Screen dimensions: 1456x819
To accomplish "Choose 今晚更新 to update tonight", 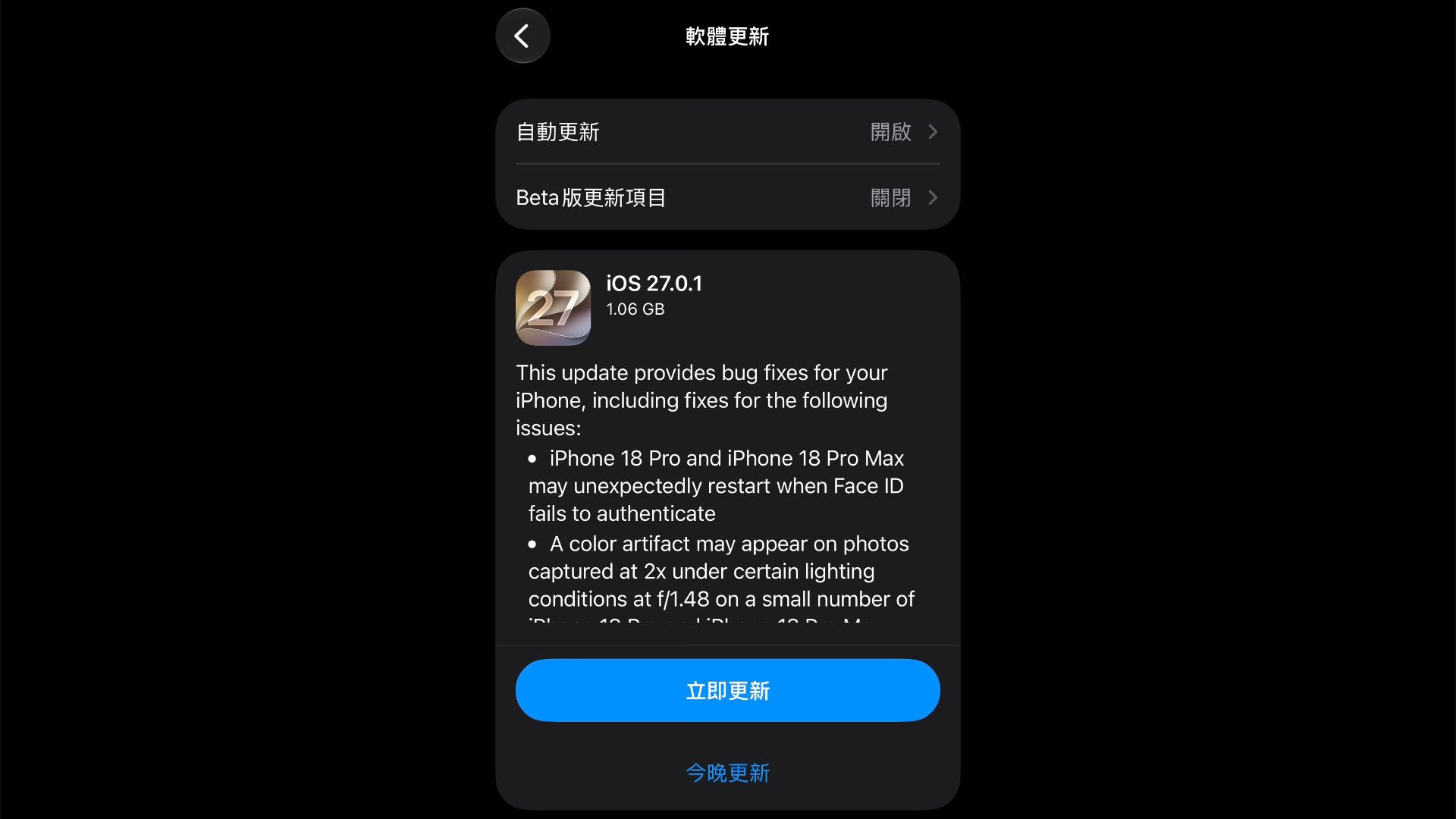I will click(x=728, y=773).
